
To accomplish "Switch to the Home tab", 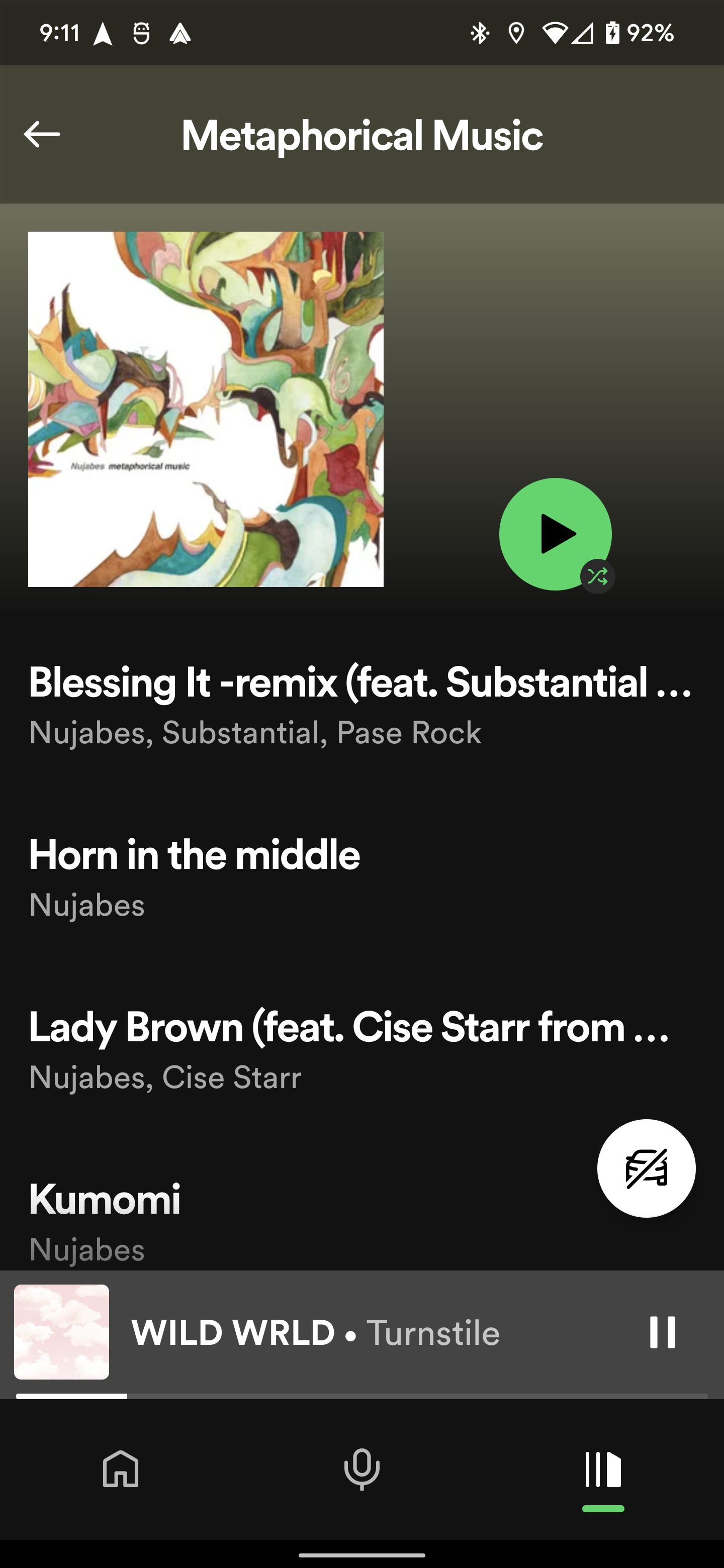I will click(121, 1469).
